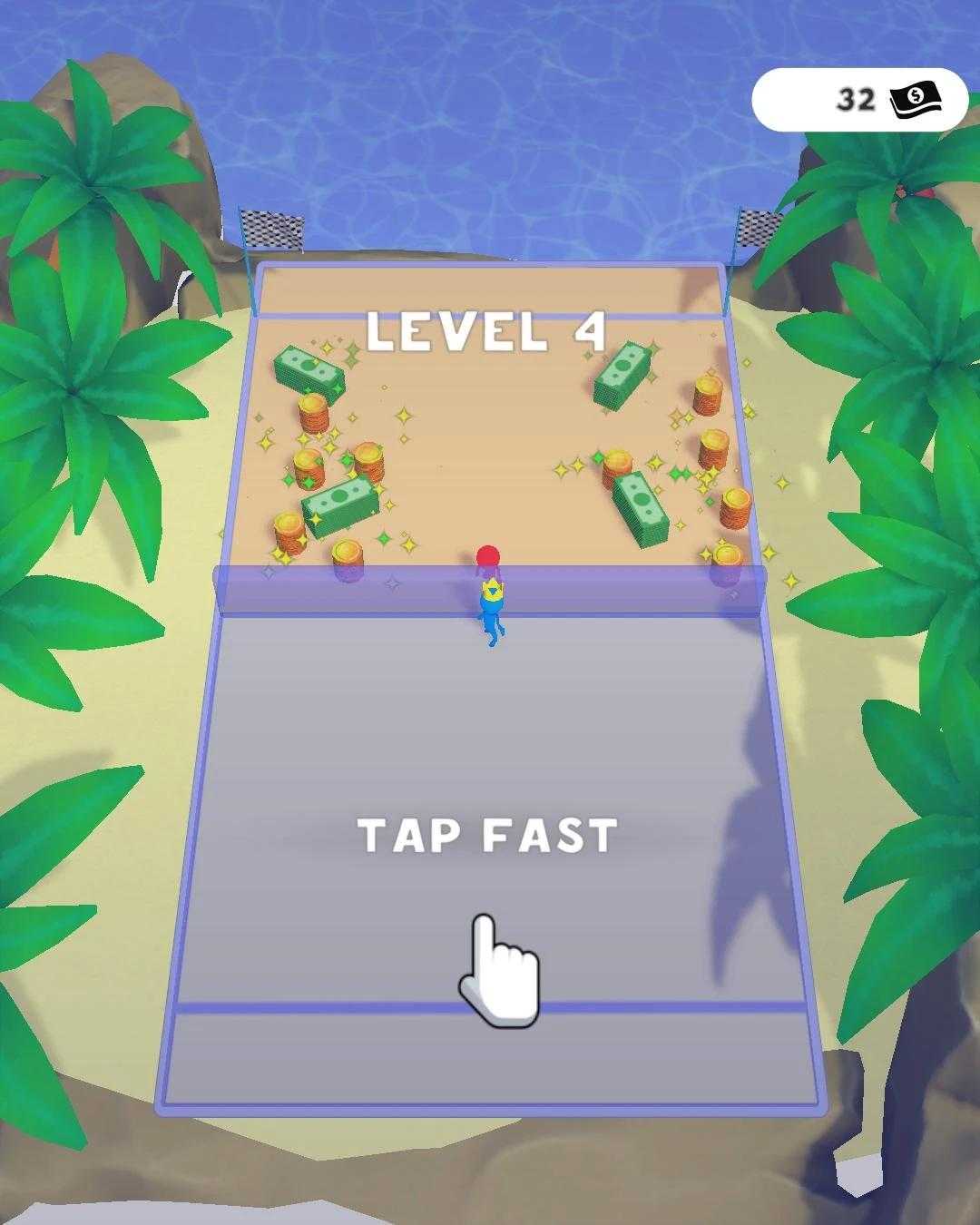This screenshot has height=1225, width=980.
Task: Tap the pointing hand under Tap Fast
Action: coord(498,972)
